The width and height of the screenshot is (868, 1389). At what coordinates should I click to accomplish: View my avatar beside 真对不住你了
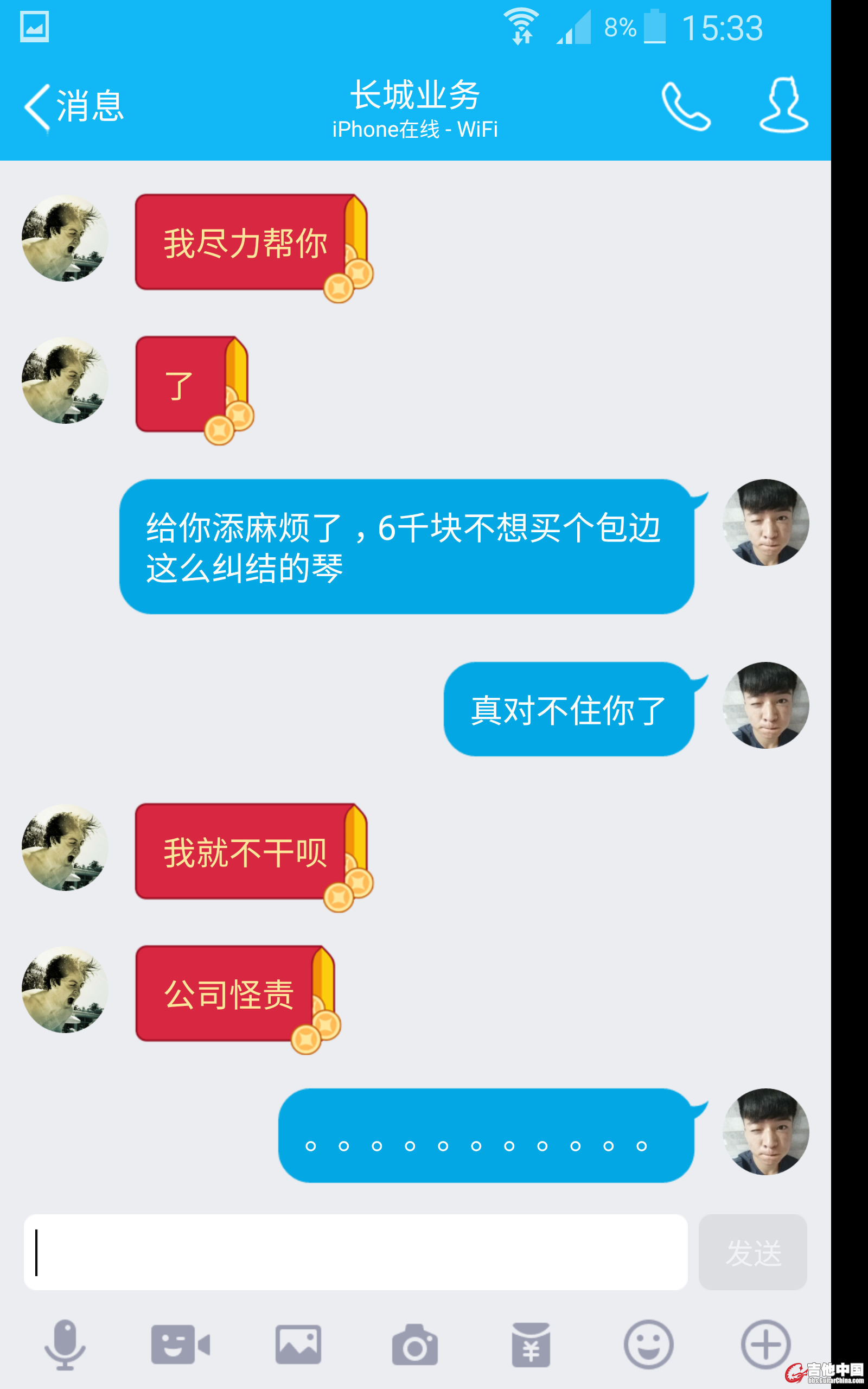pos(765,705)
